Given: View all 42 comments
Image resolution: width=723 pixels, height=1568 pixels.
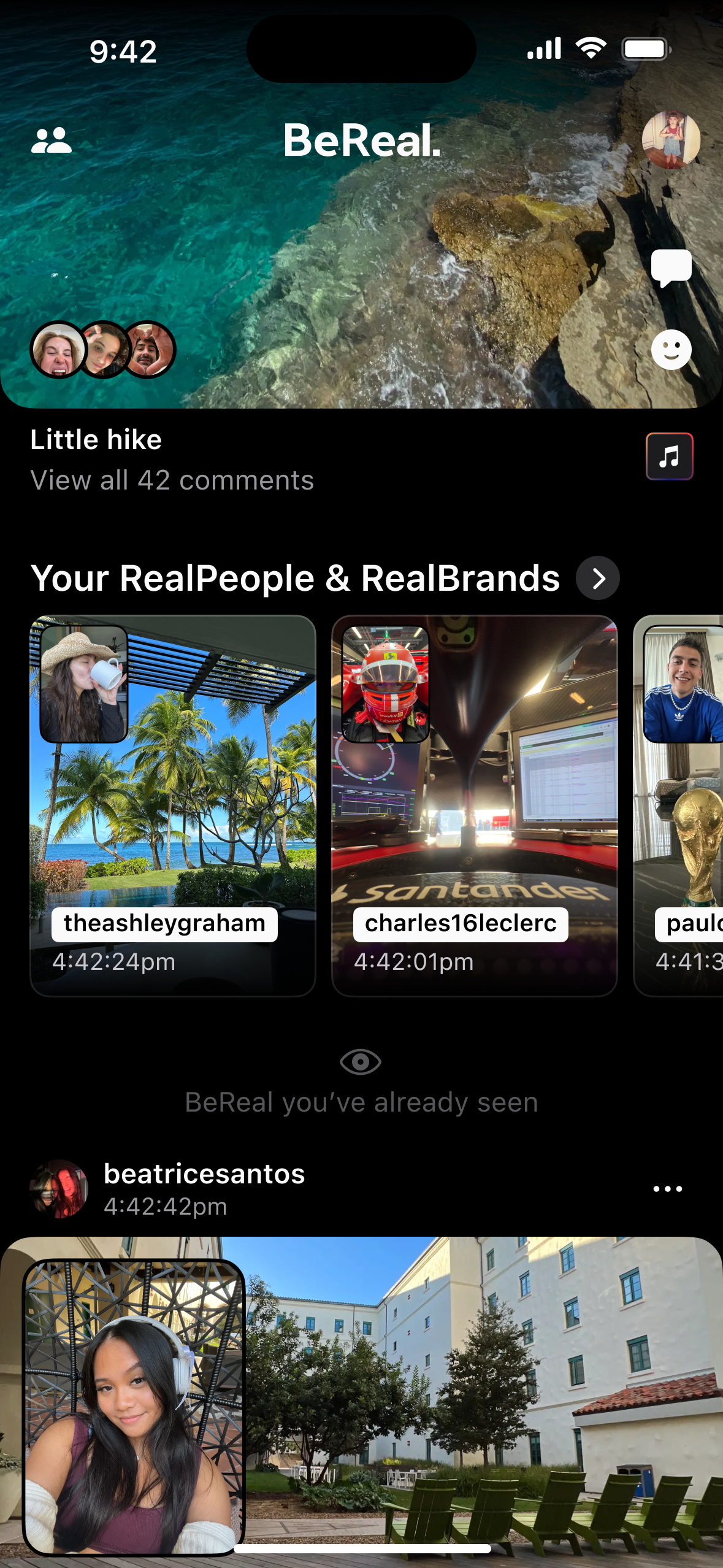Looking at the screenshot, I should coord(172,480).
